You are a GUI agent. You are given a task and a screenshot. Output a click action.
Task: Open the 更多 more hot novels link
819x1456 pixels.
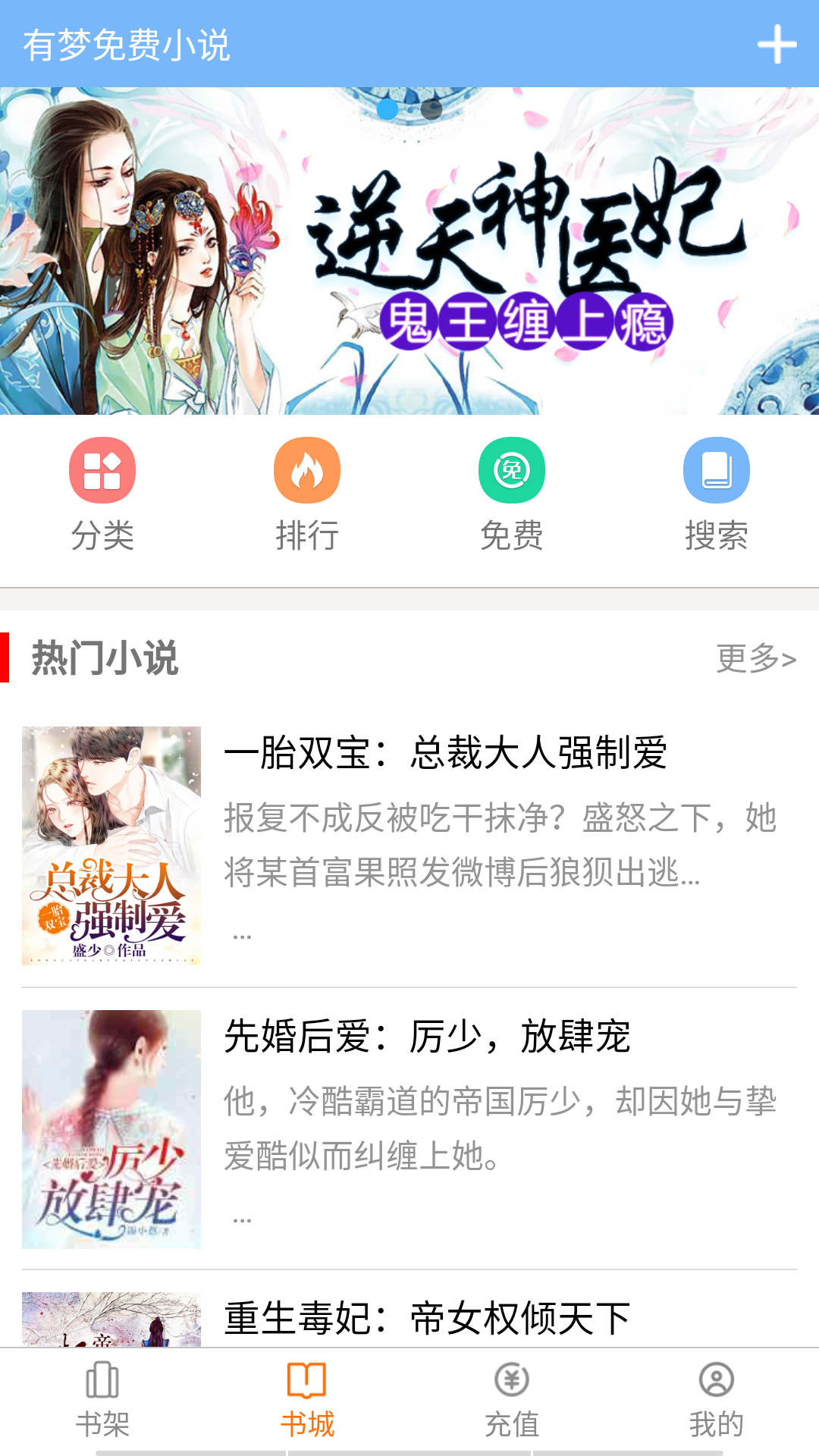pos(755,660)
